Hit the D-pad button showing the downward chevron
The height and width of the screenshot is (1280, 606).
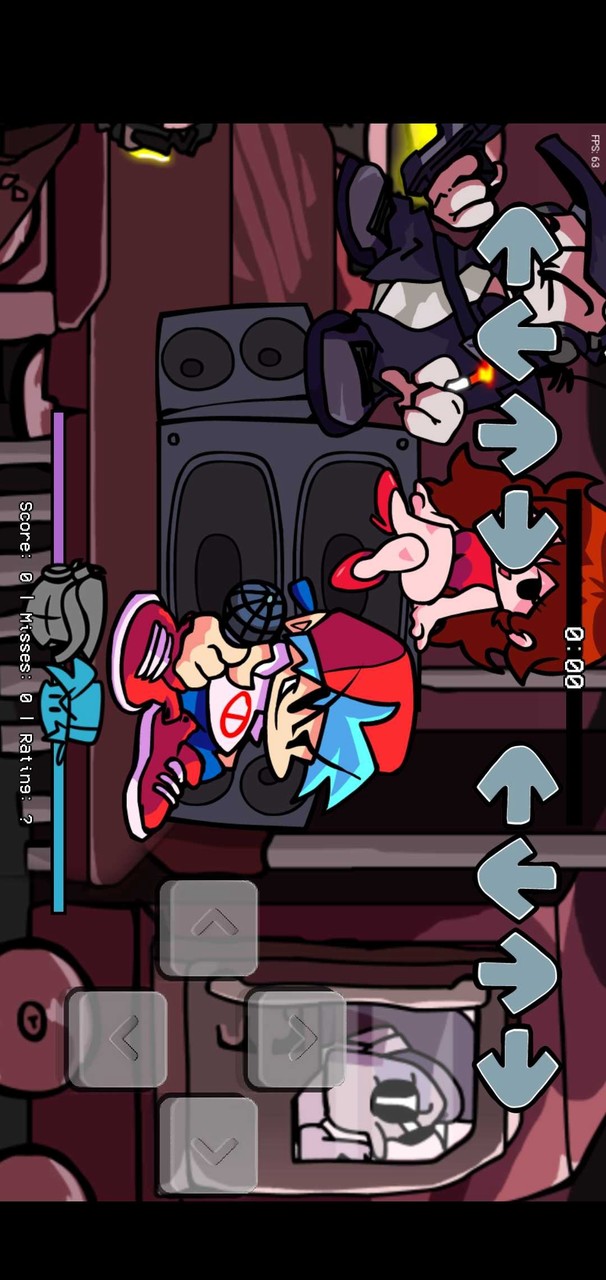[x=209, y=1146]
